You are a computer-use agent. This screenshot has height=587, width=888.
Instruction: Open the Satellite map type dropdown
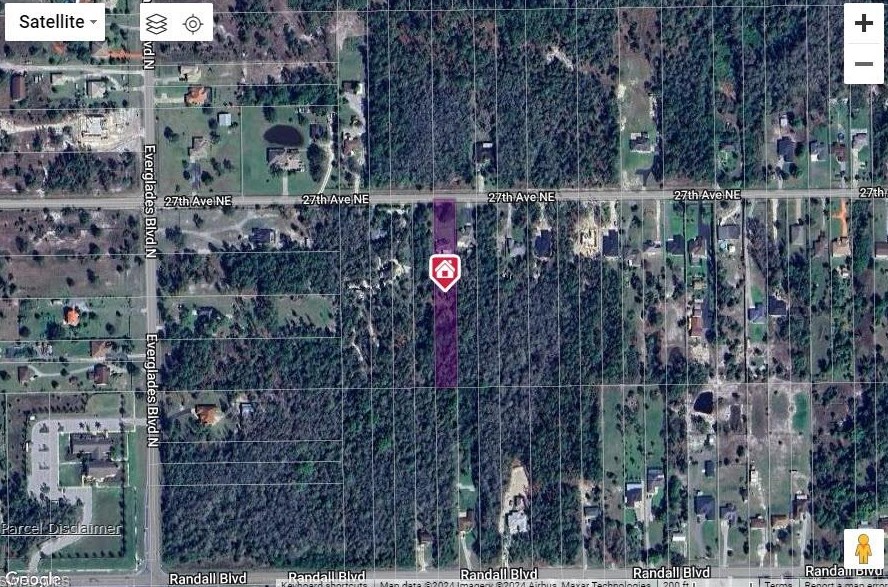(x=55, y=22)
